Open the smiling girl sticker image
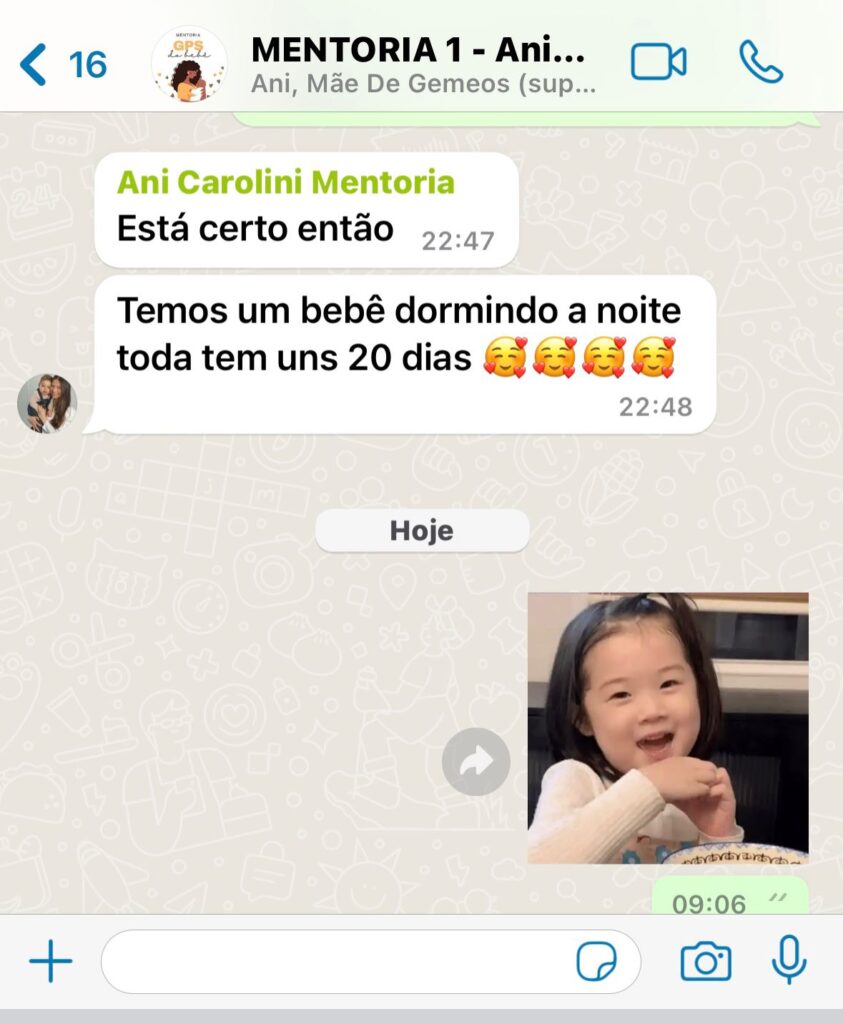843x1024 pixels. (667, 727)
